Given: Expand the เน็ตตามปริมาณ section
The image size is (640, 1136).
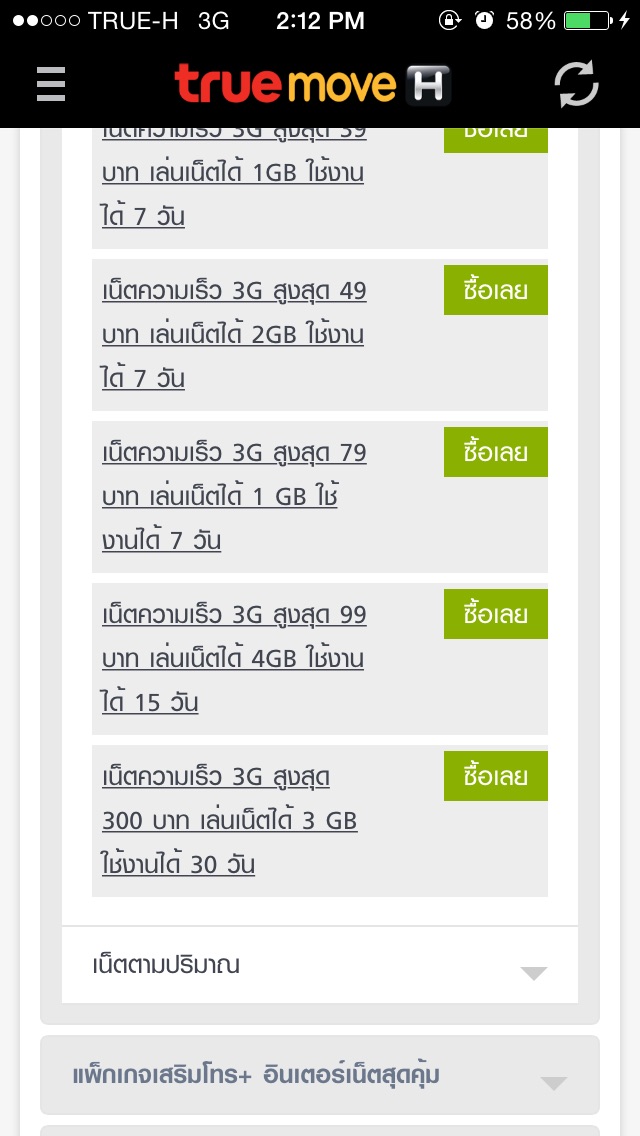Looking at the screenshot, I should (320, 966).
